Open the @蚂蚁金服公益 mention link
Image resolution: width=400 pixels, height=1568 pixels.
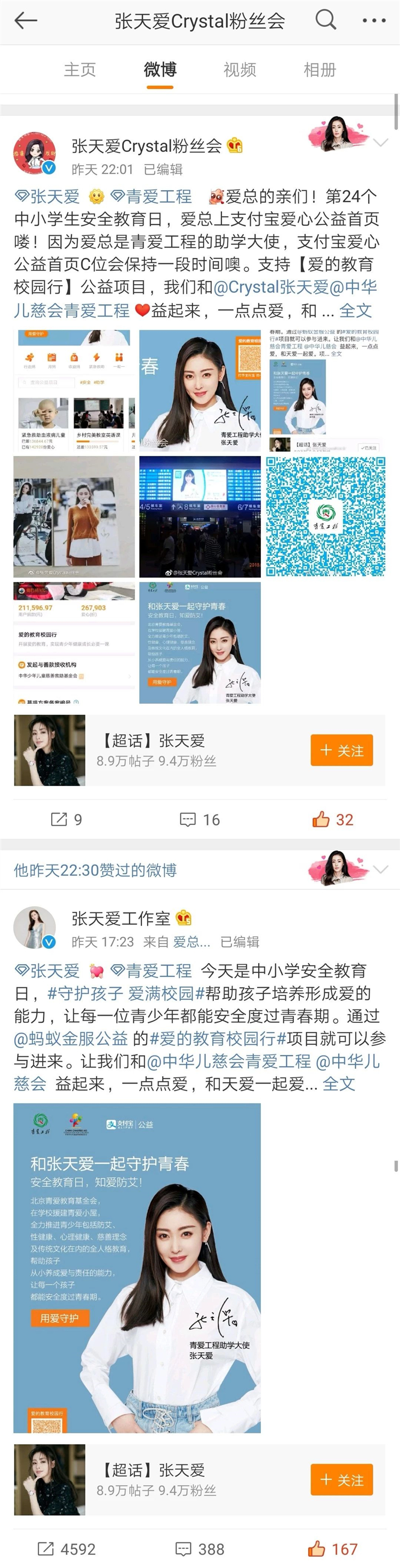tap(70, 1038)
